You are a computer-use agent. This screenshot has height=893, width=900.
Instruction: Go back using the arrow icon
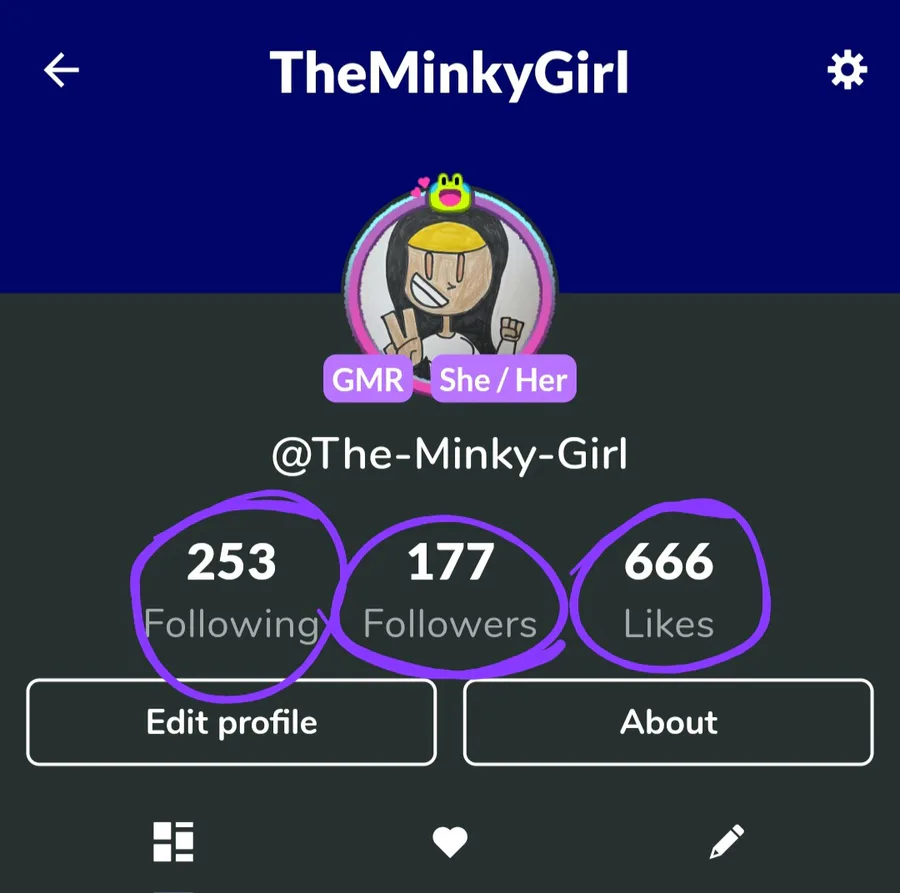[61, 70]
